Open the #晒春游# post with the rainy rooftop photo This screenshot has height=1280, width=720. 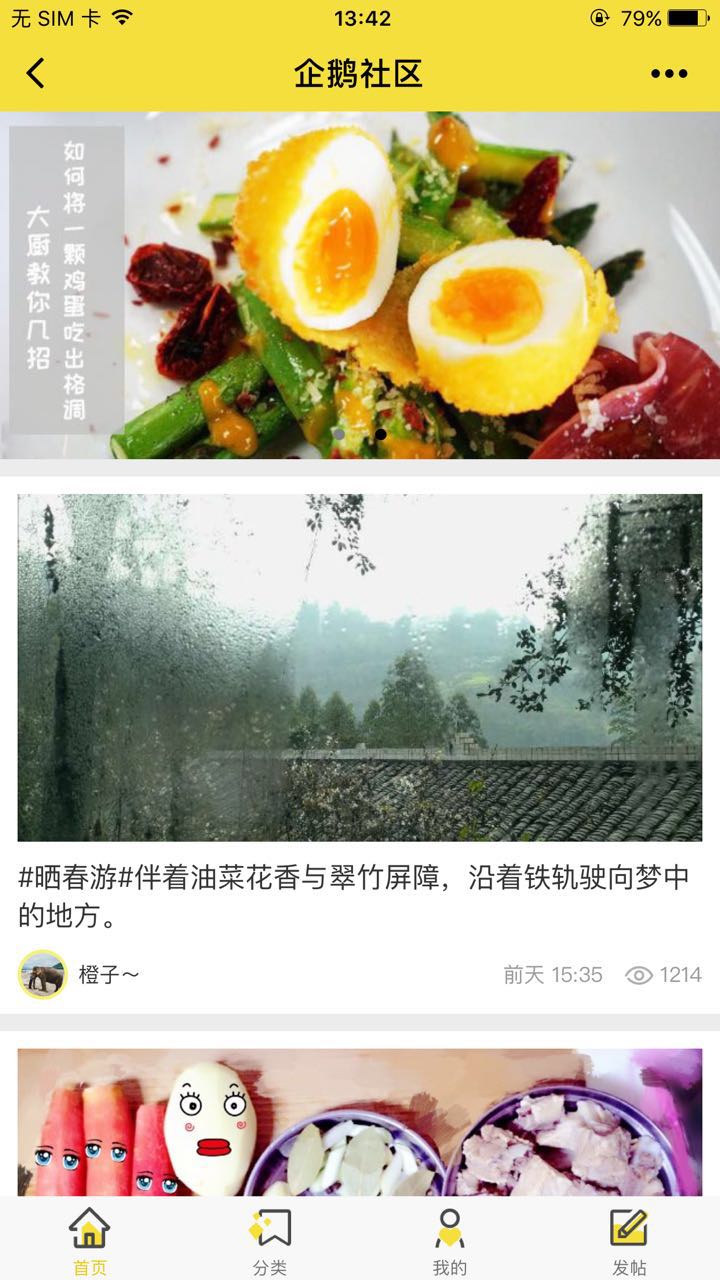pyautogui.click(x=360, y=667)
